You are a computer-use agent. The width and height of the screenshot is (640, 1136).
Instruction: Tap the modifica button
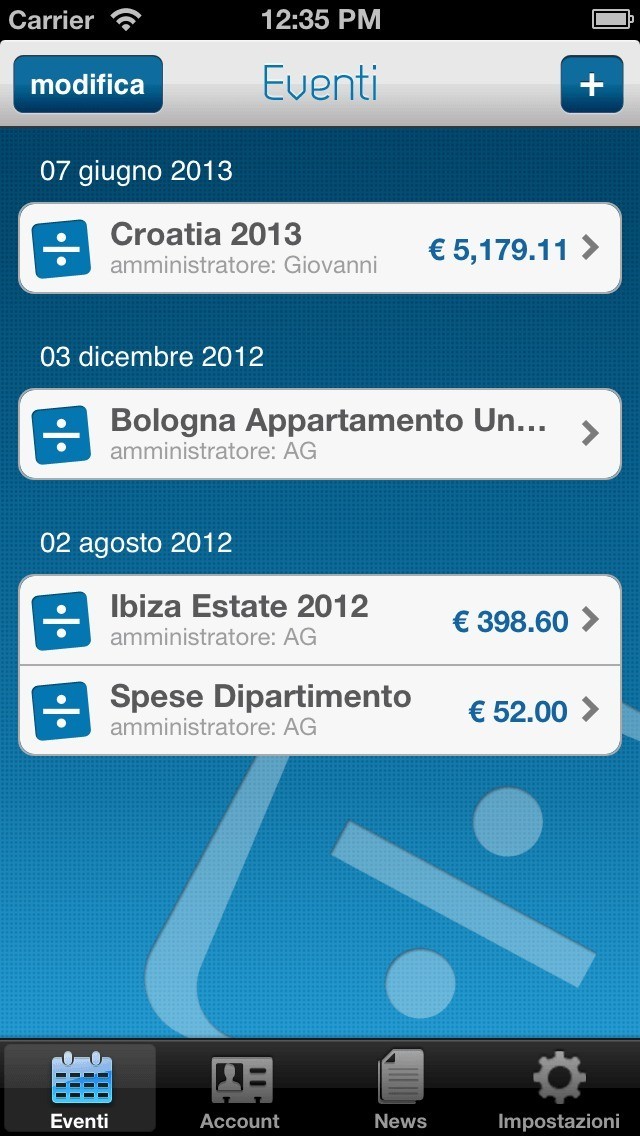88,85
